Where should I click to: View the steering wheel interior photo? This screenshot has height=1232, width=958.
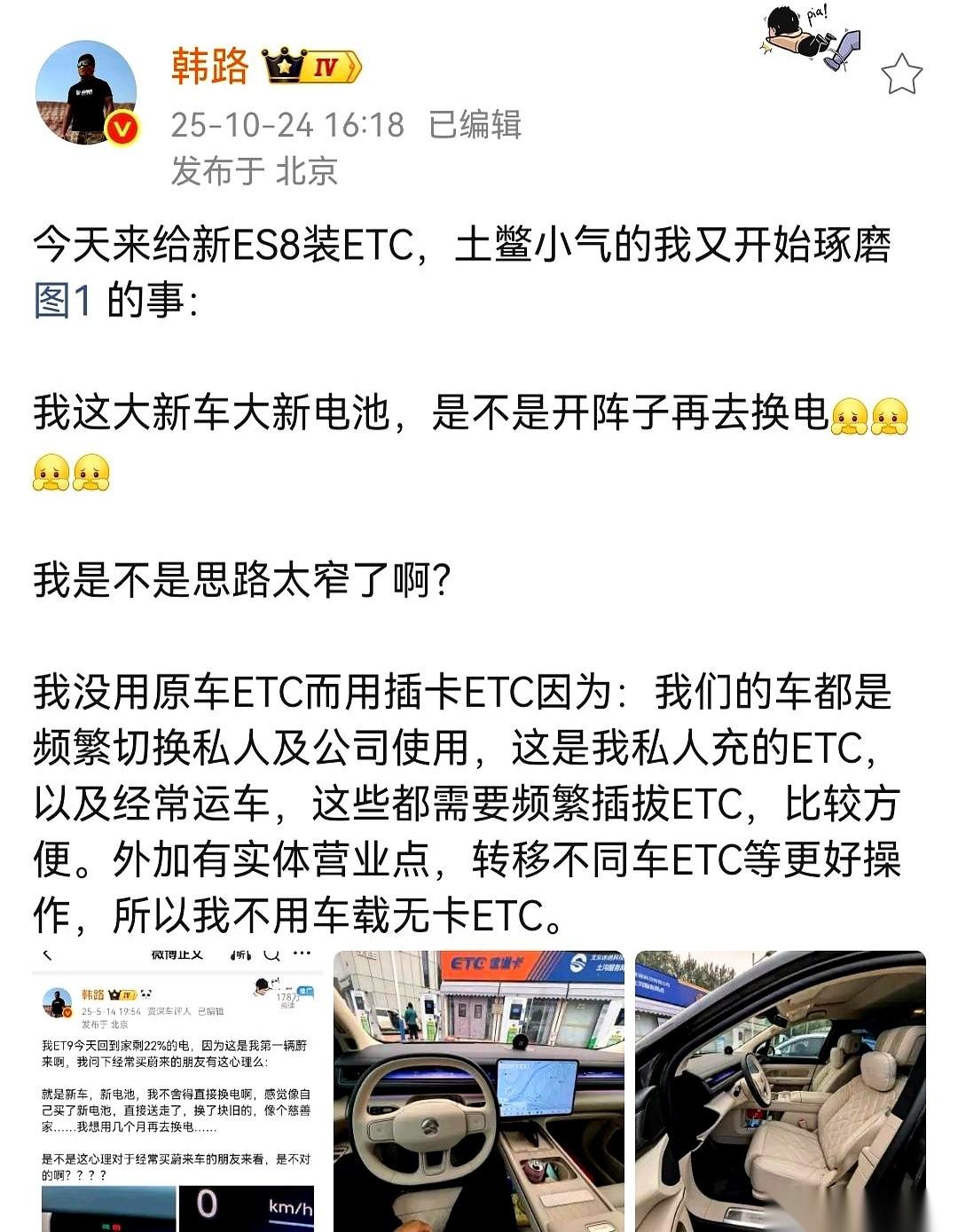[x=479, y=1091]
